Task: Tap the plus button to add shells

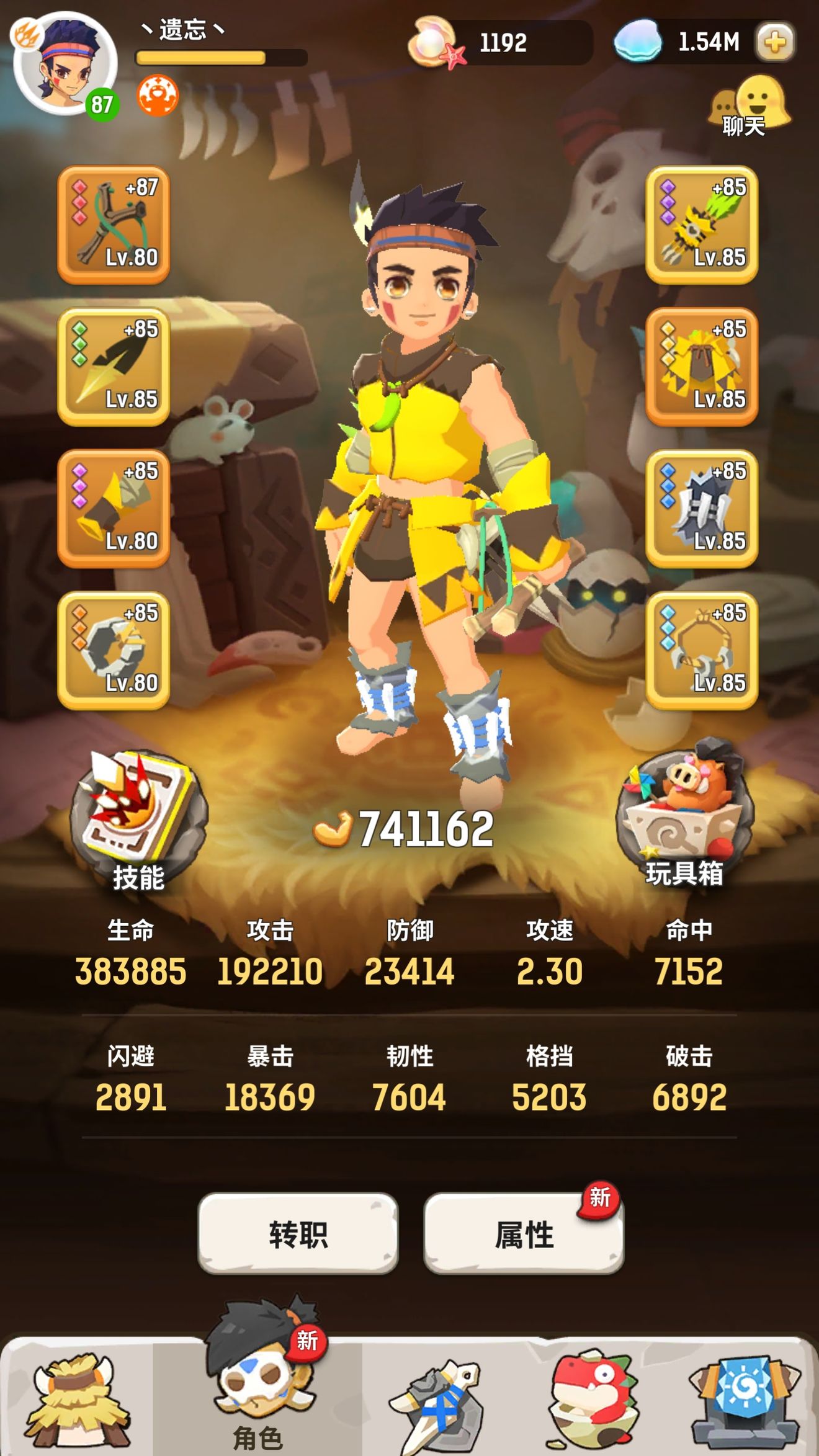Action: pyautogui.click(x=775, y=42)
